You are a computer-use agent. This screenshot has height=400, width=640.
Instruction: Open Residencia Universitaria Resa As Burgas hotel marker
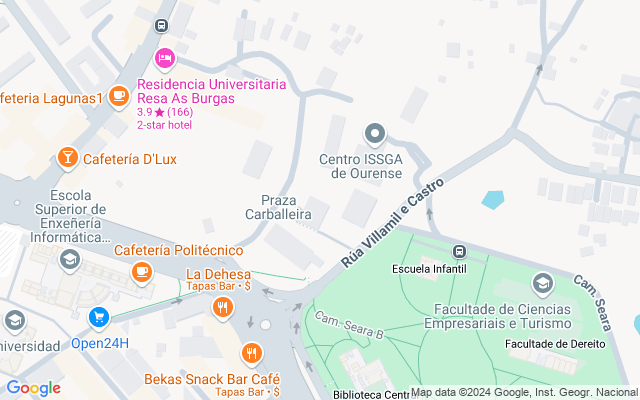(165, 58)
